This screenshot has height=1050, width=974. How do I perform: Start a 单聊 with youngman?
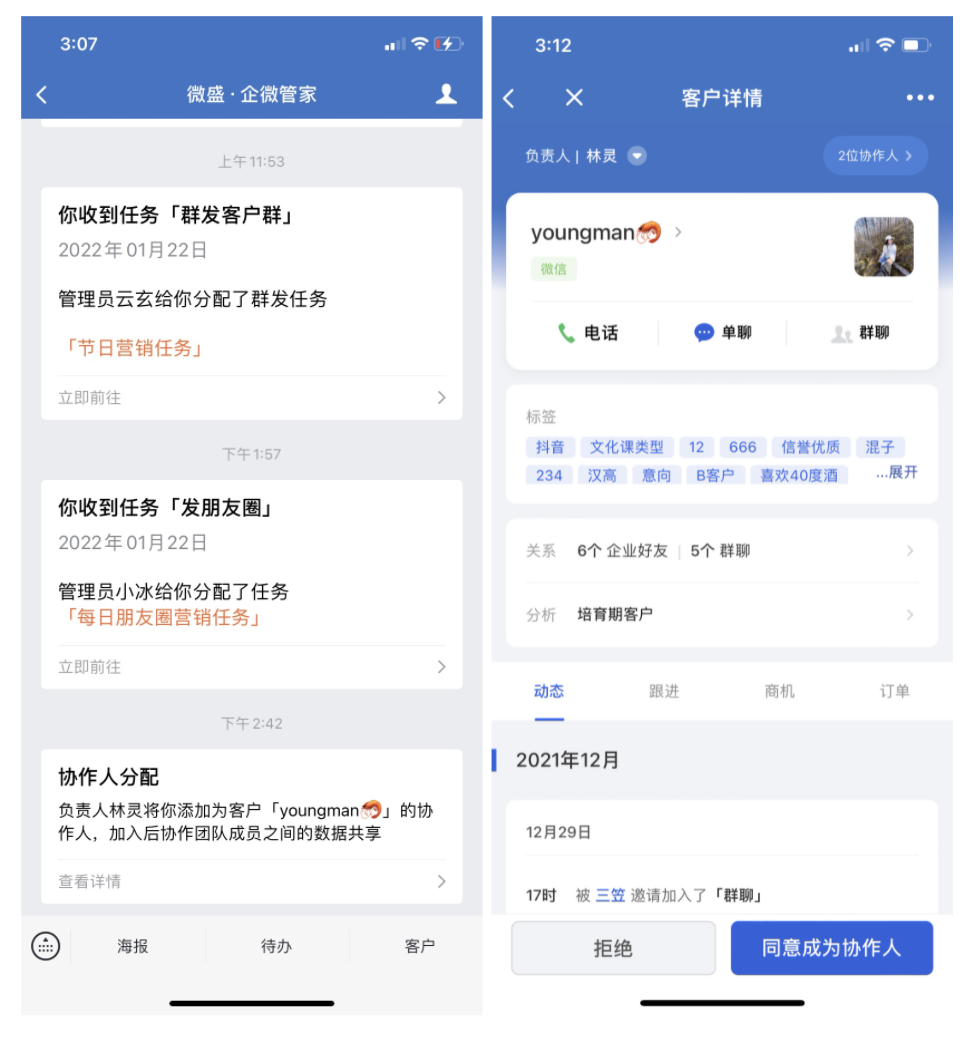click(x=722, y=333)
